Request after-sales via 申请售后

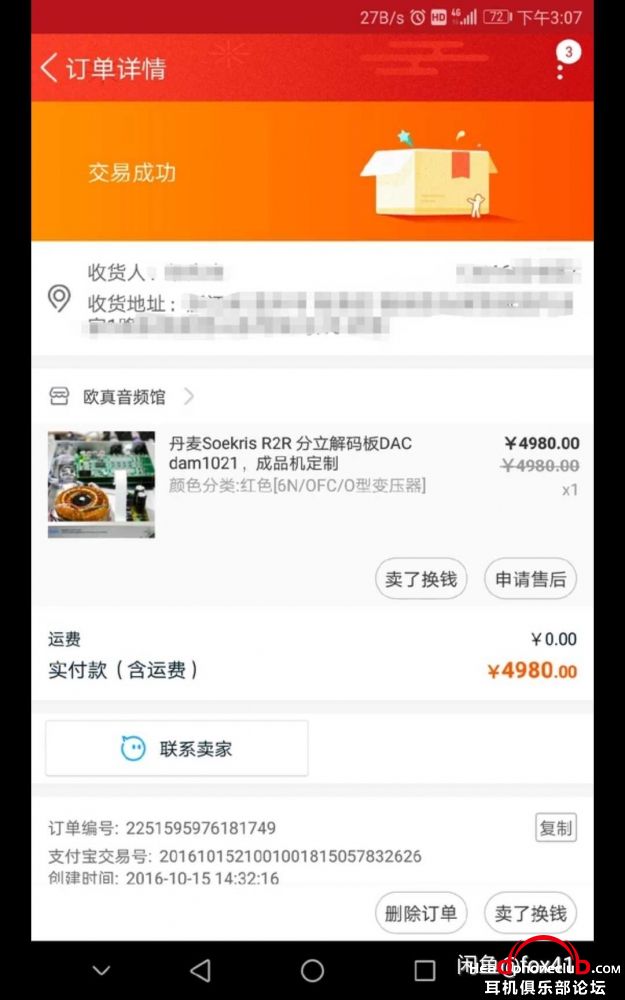coord(530,579)
